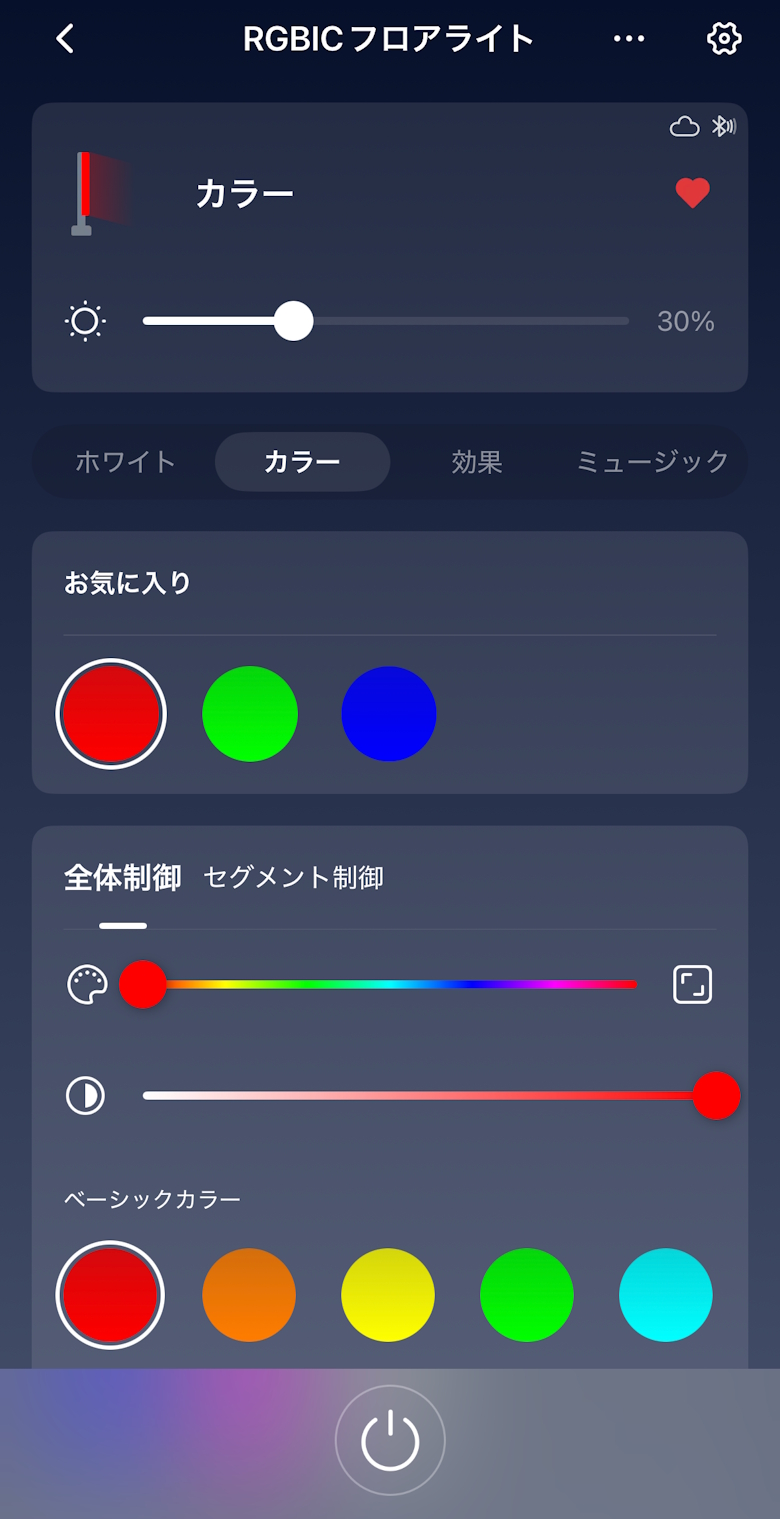Open the three-dot overflow menu
This screenshot has height=1519, width=780.
coord(629,39)
